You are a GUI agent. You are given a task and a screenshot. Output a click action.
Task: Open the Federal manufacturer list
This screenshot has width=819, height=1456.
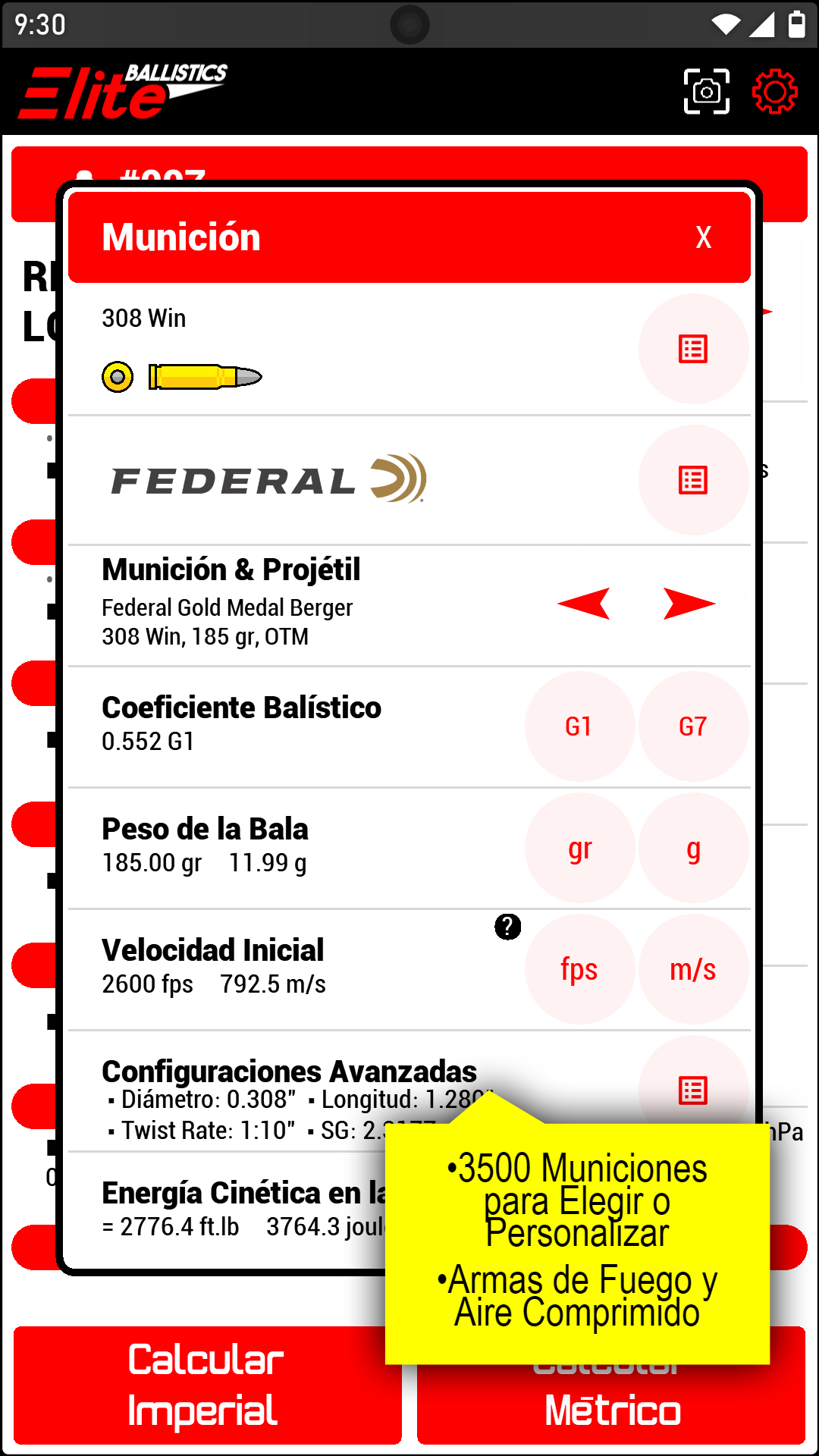click(x=693, y=480)
